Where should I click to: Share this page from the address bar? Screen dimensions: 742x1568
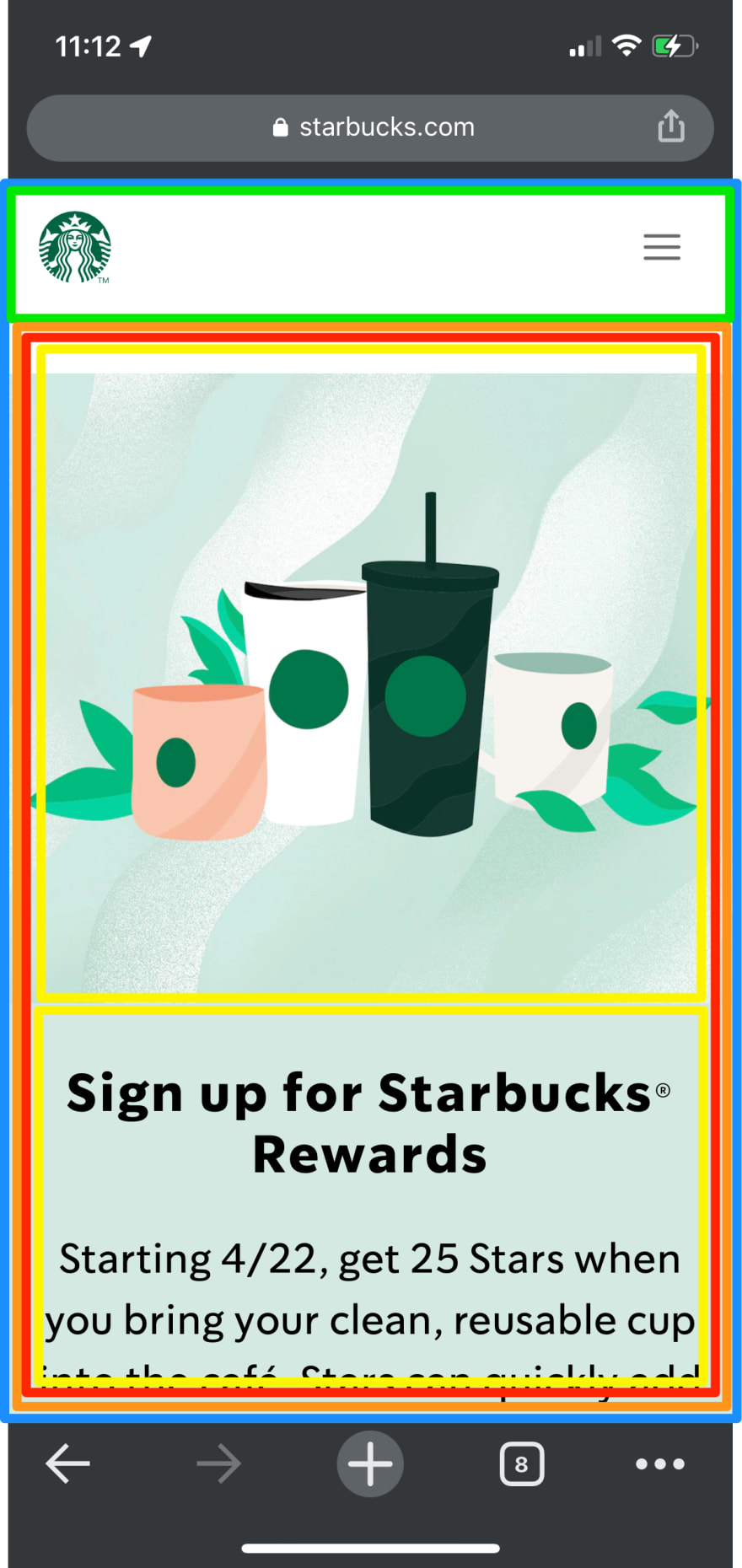671,126
